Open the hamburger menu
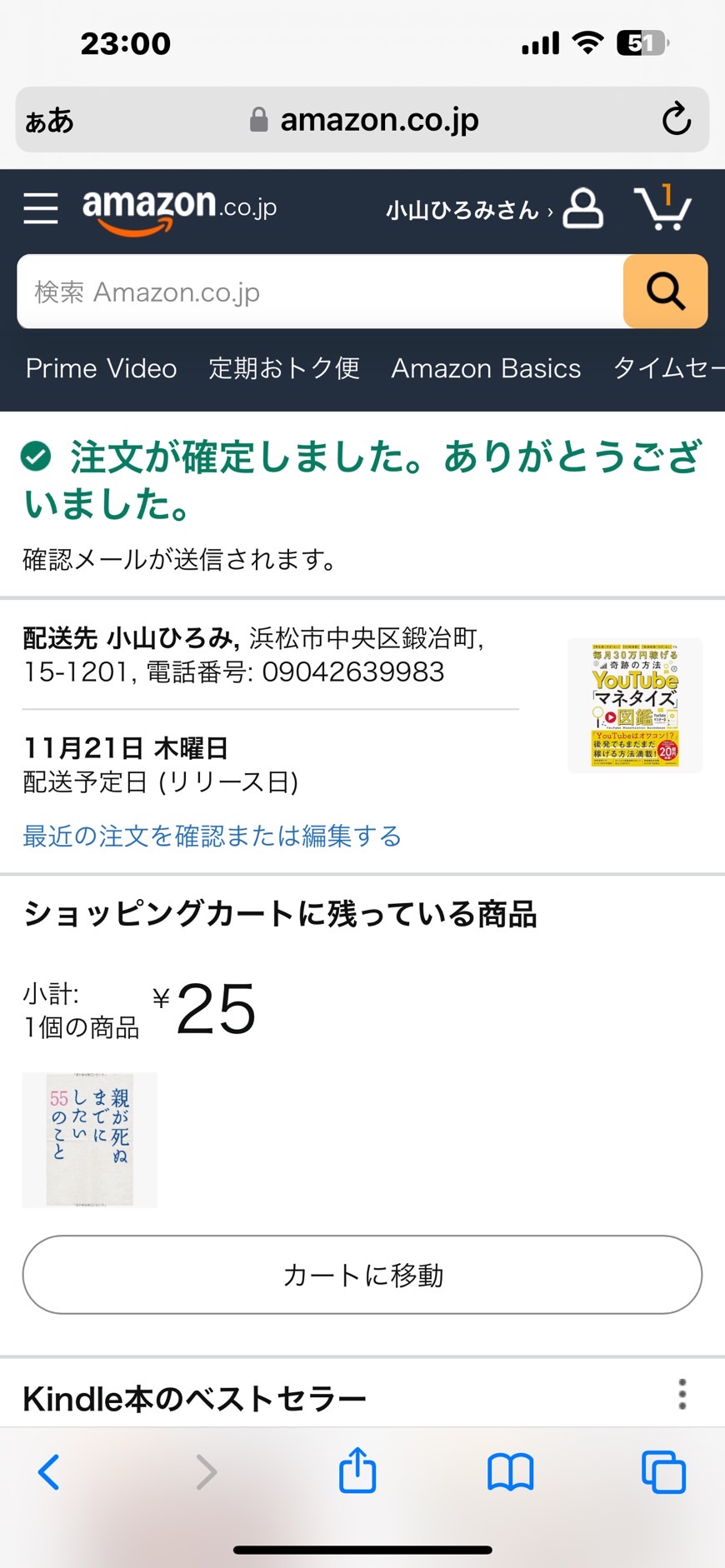 point(41,208)
